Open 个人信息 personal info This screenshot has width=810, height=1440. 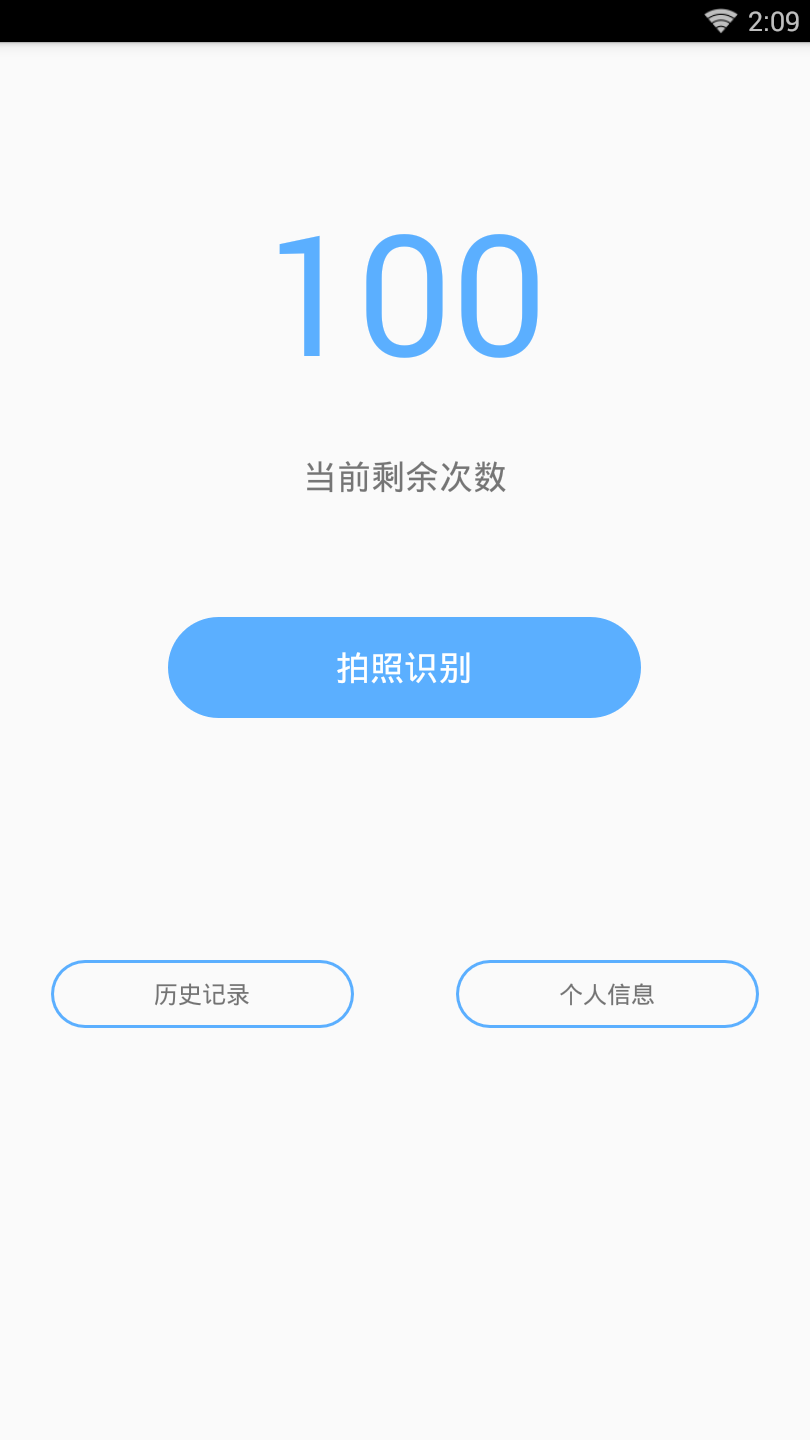[x=607, y=994]
